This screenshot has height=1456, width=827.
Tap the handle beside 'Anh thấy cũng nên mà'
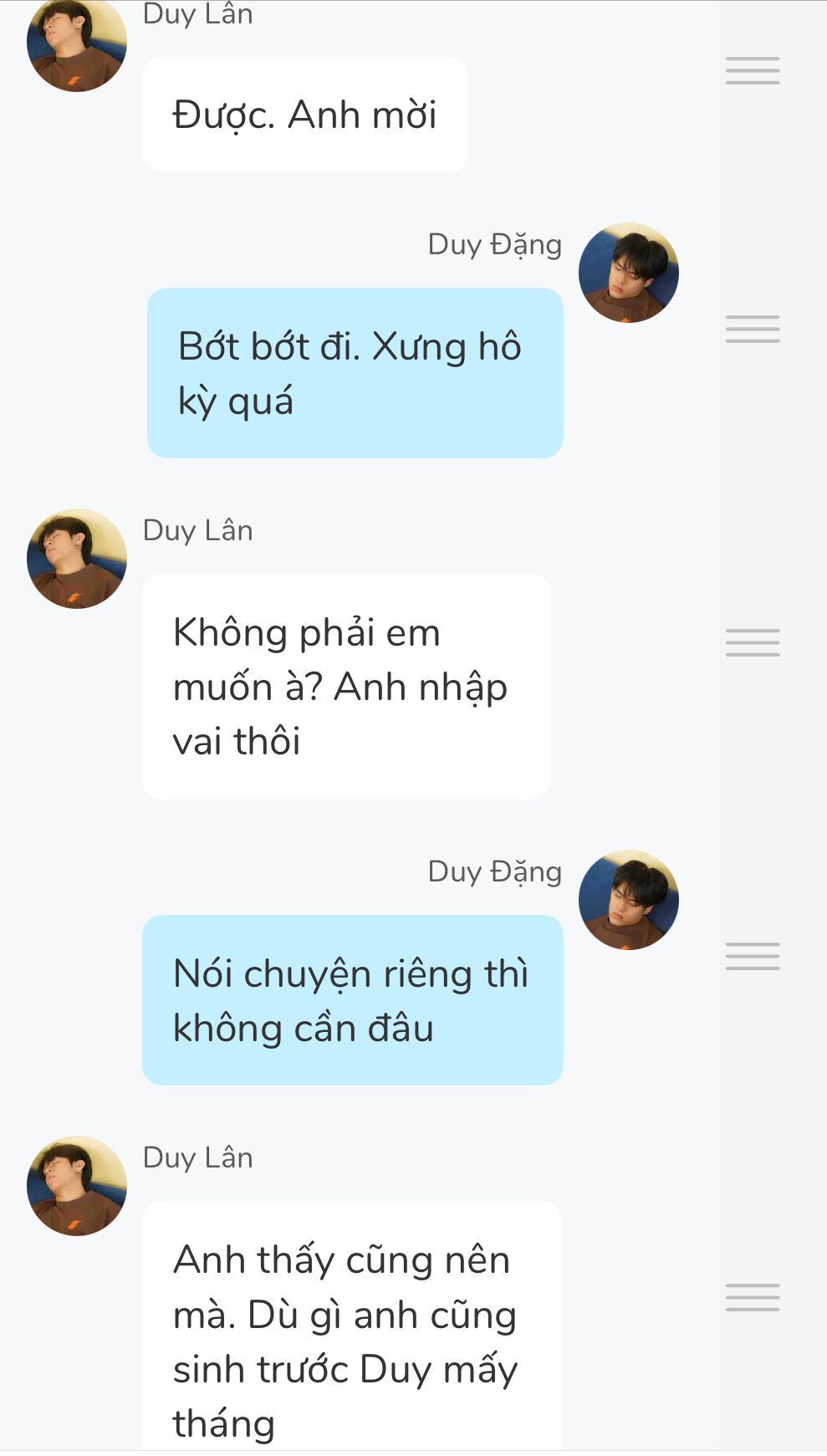tap(752, 1296)
